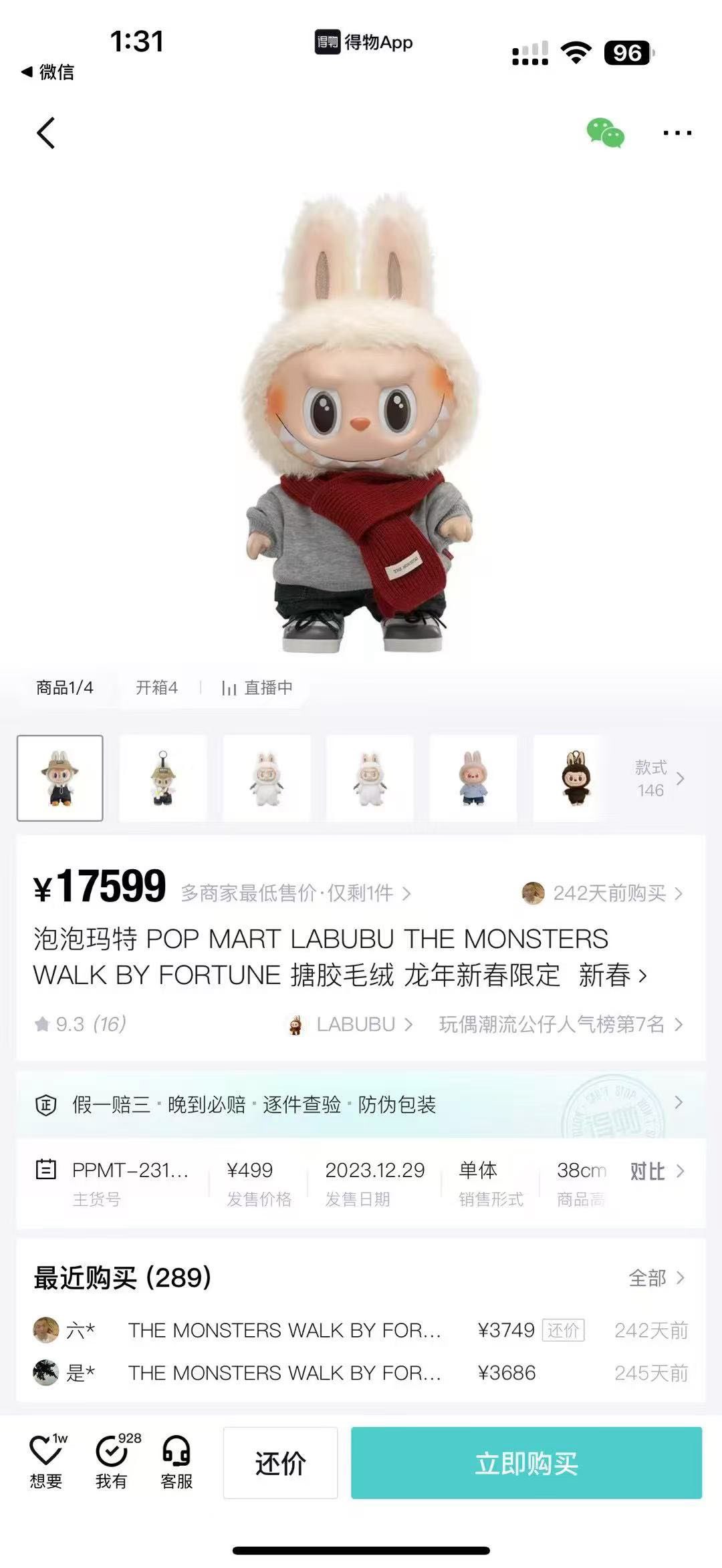722x1568 pixels.
Task: Select the keychain Labubu style thumbnail
Action: 163,778
